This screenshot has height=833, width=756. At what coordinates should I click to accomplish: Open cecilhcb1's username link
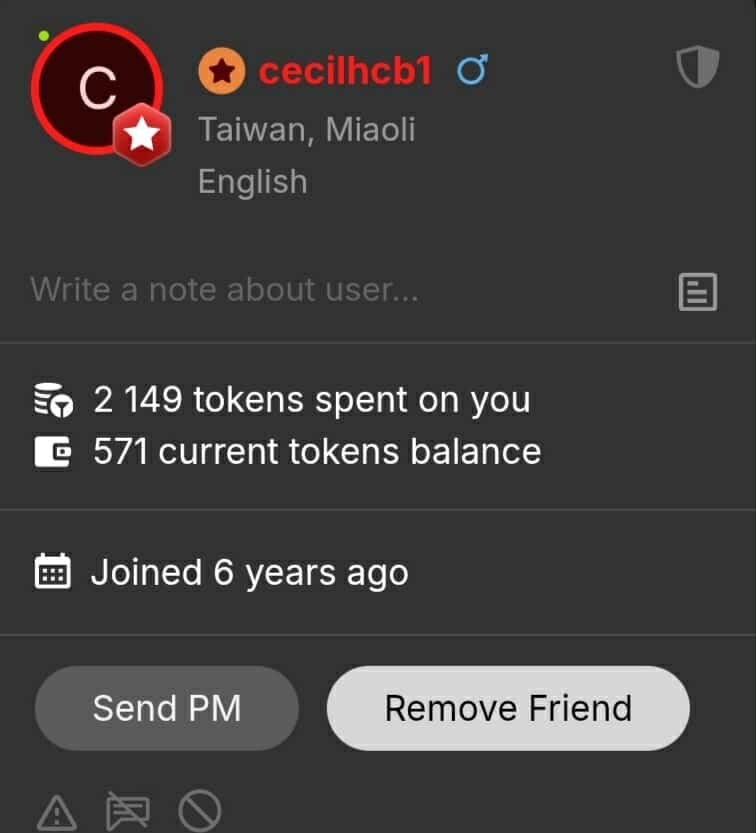pos(345,71)
